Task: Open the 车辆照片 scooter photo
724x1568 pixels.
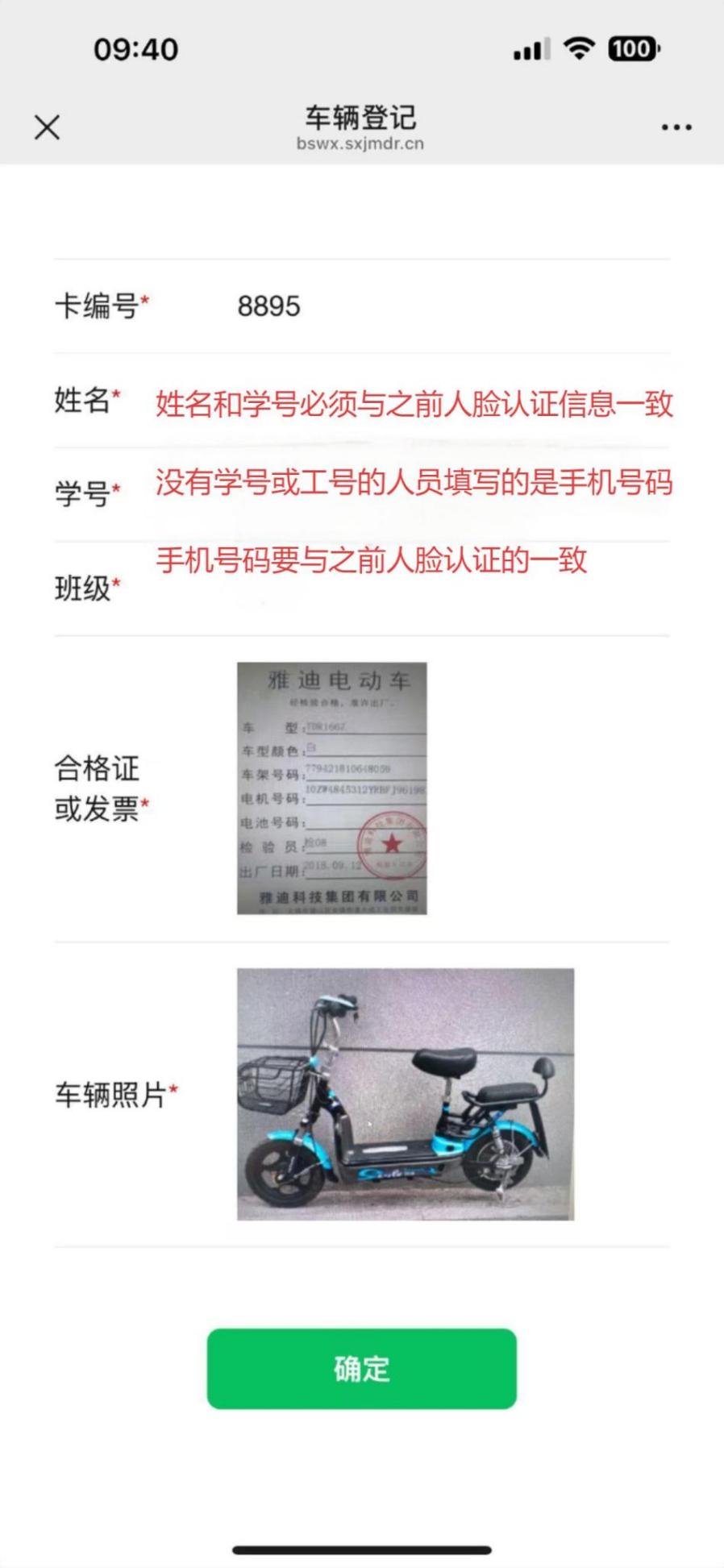Action: (x=405, y=1094)
